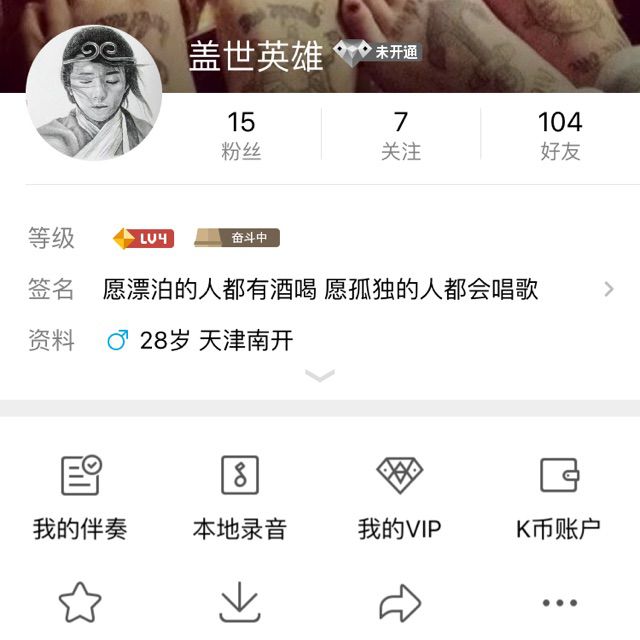Open 我的VIP page
The width and height of the screenshot is (640, 640).
[400, 494]
